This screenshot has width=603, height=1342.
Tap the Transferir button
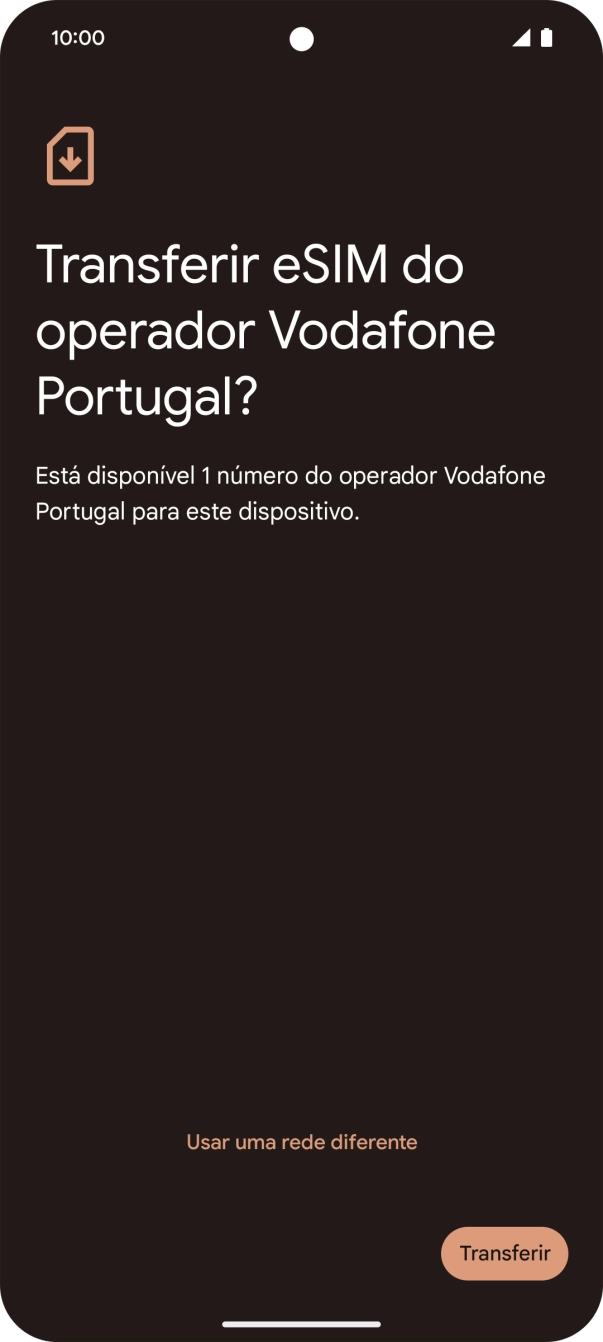click(x=504, y=1253)
